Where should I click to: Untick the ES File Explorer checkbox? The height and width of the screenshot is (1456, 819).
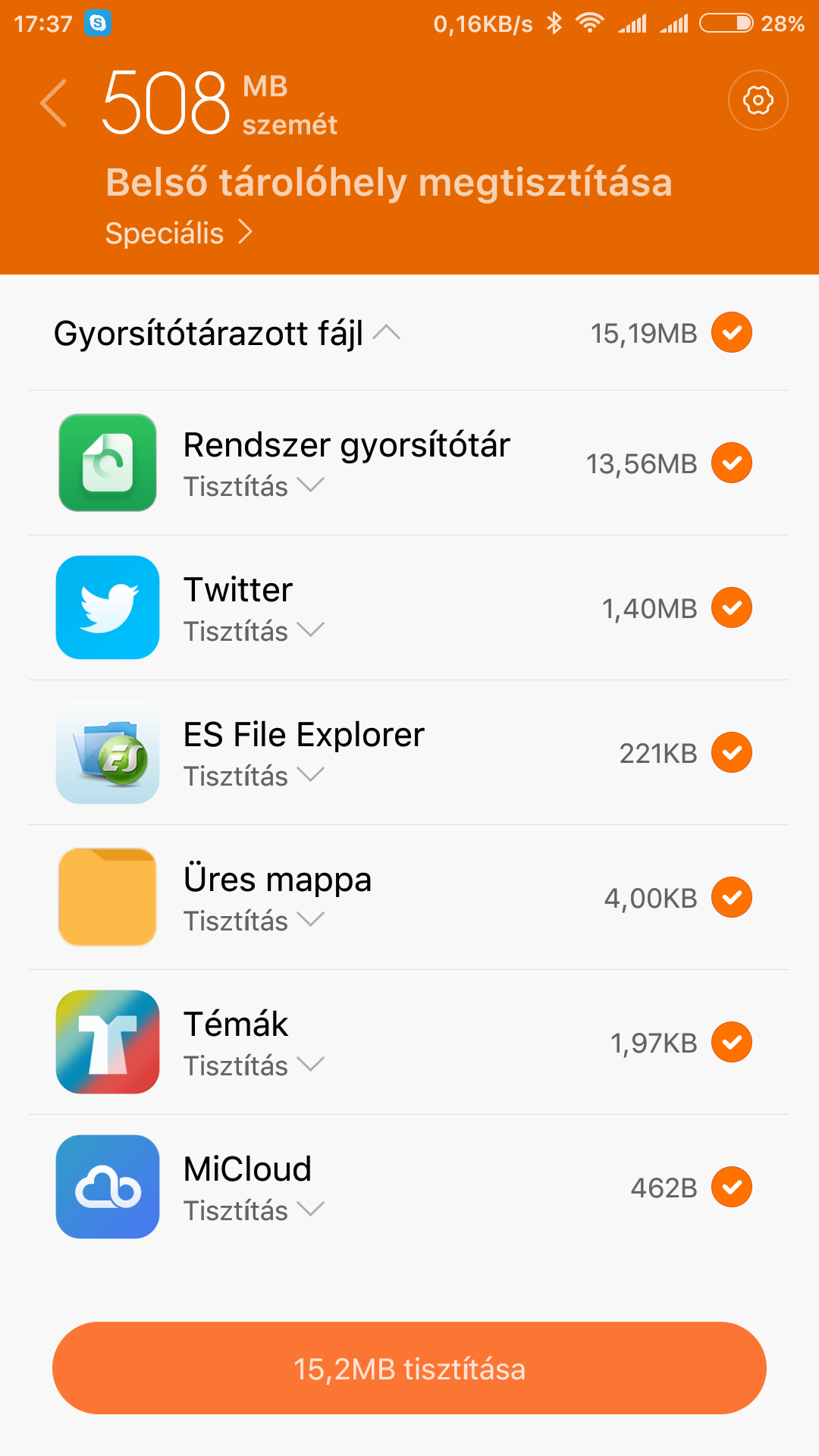(x=732, y=752)
